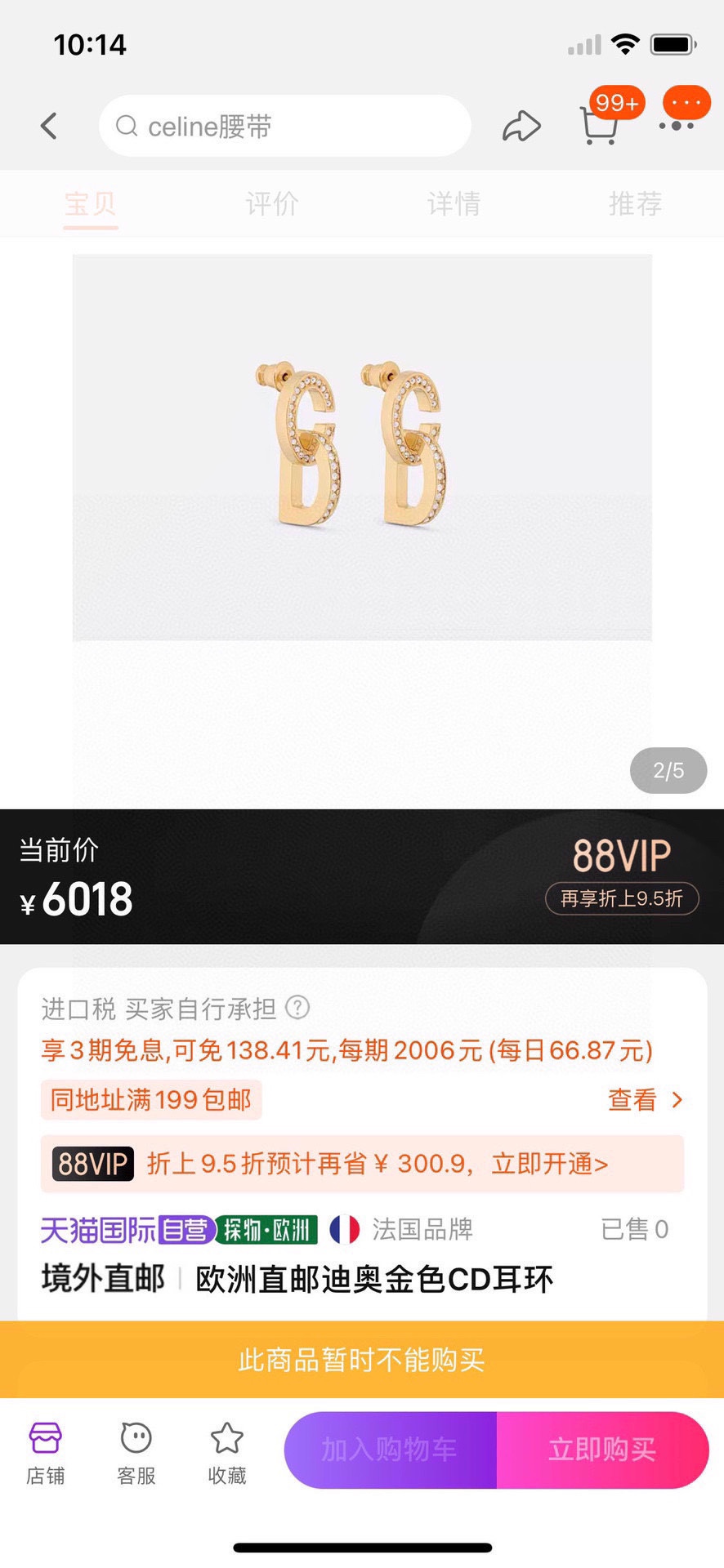
Task: Select the 宝贝 tab
Action: coord(91,203)
